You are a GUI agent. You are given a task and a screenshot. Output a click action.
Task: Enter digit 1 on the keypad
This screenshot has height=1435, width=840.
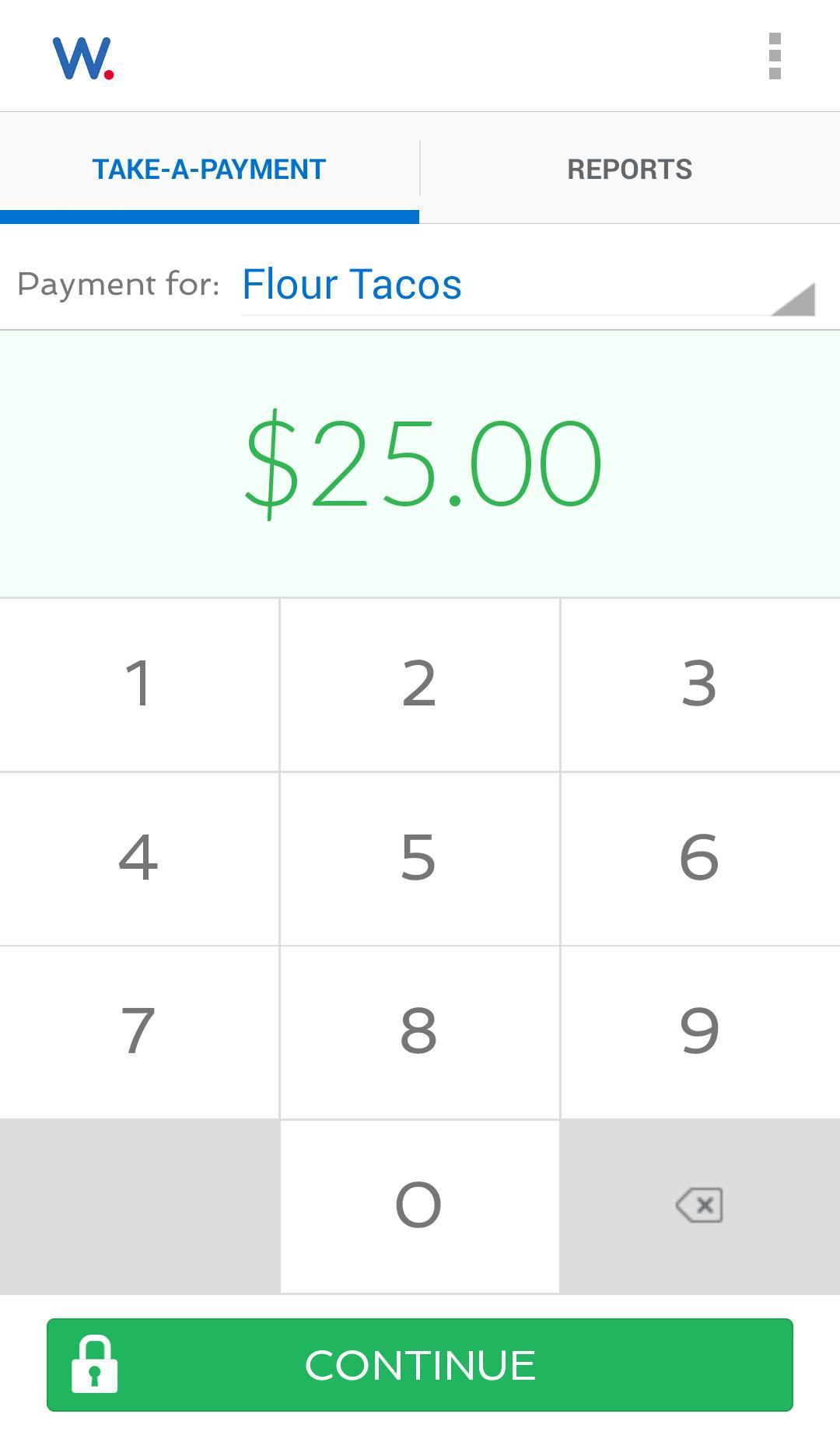point(139,684)
